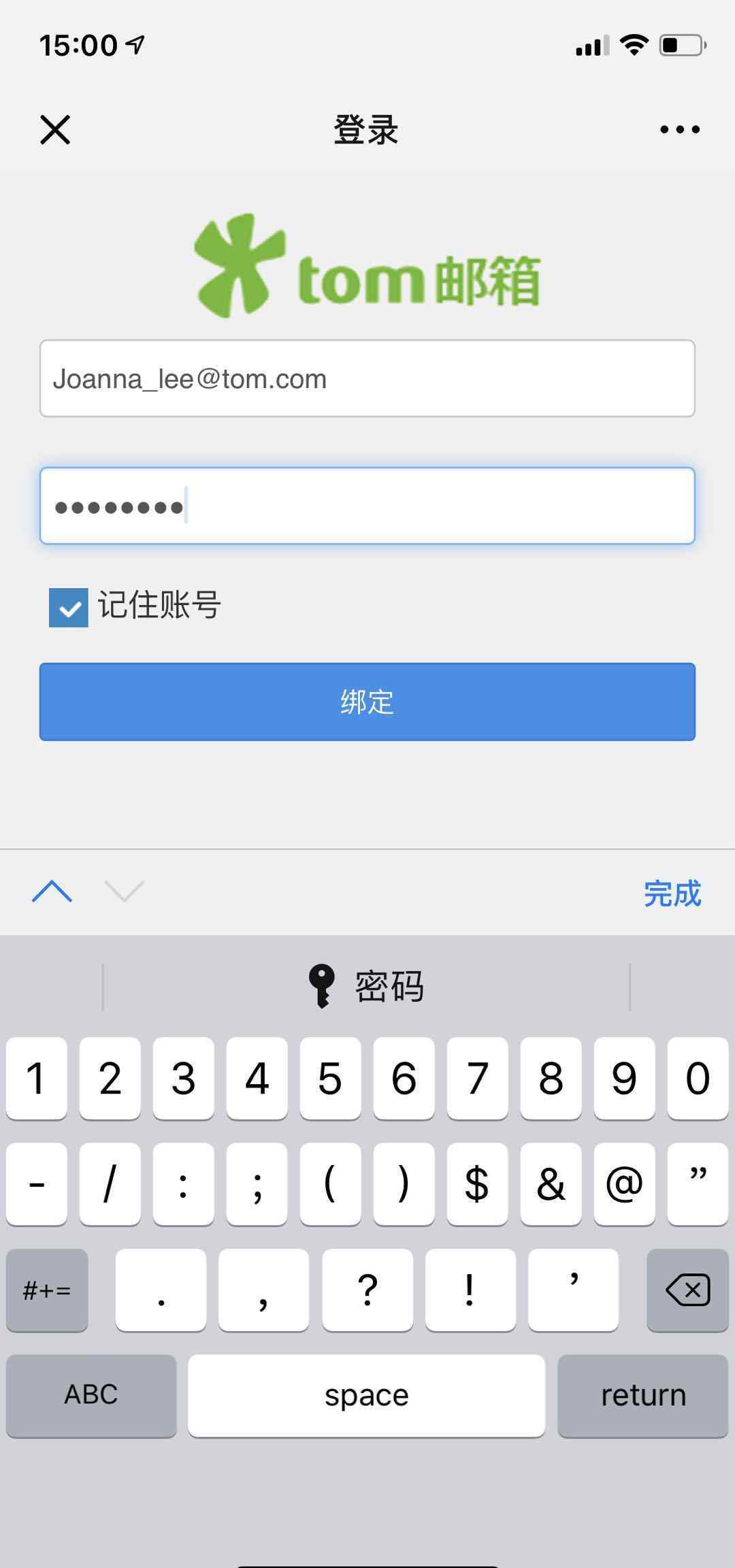This screenshot has width=735, height=1568.
Task: Delete a character with the backspace key
Action: [x=687, y=1290]
